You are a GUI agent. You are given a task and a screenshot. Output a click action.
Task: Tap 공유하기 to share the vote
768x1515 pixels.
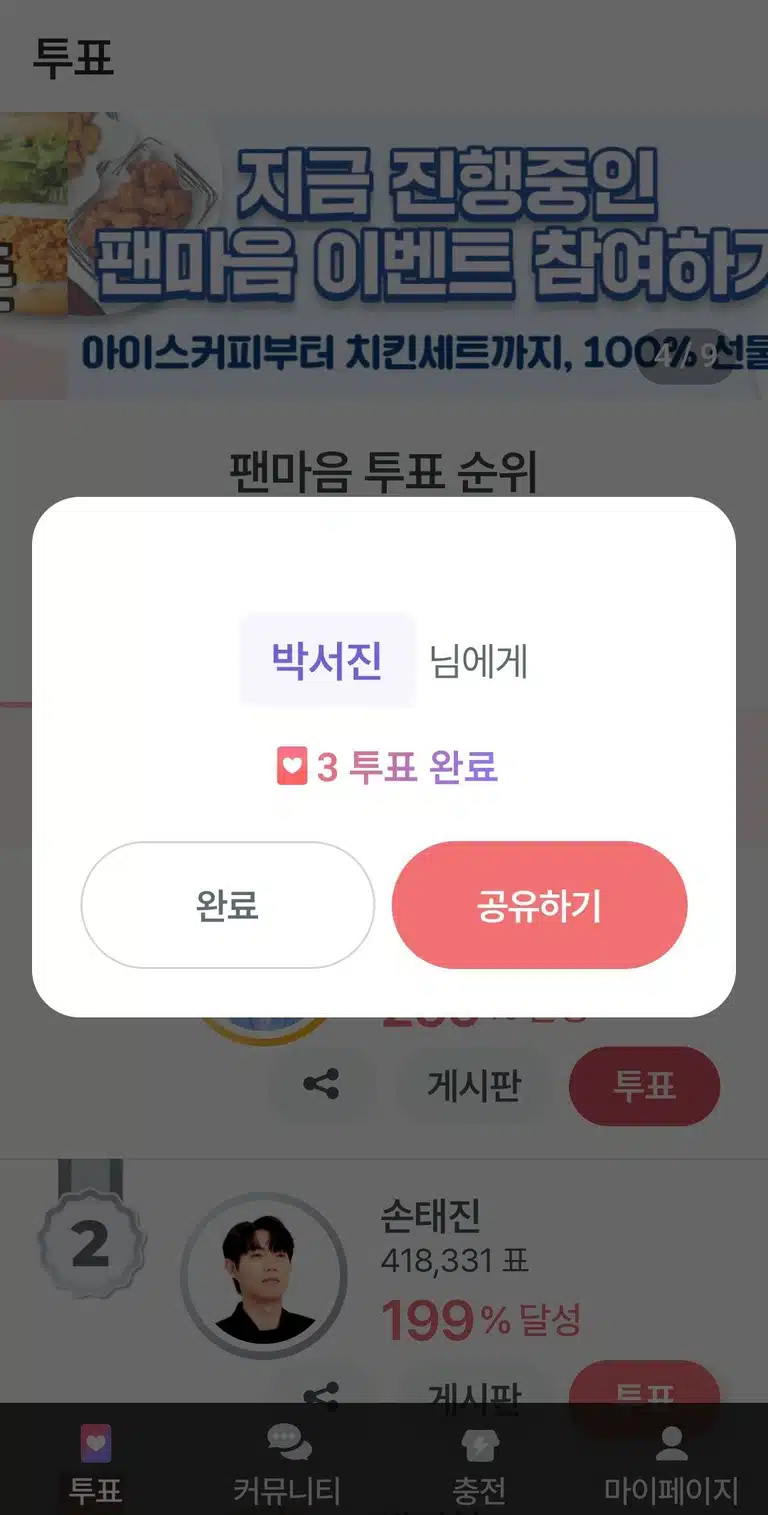pos(539,905)
